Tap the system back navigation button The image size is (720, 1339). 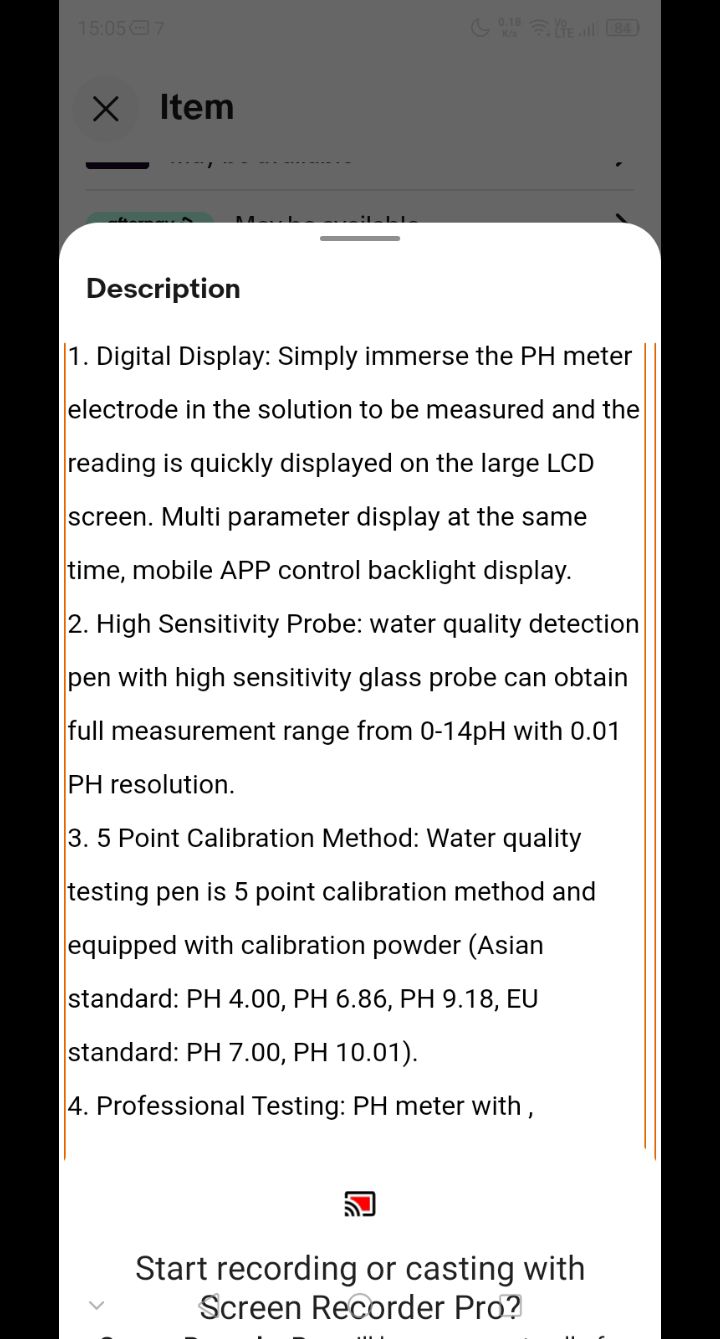coord(208,1304)
